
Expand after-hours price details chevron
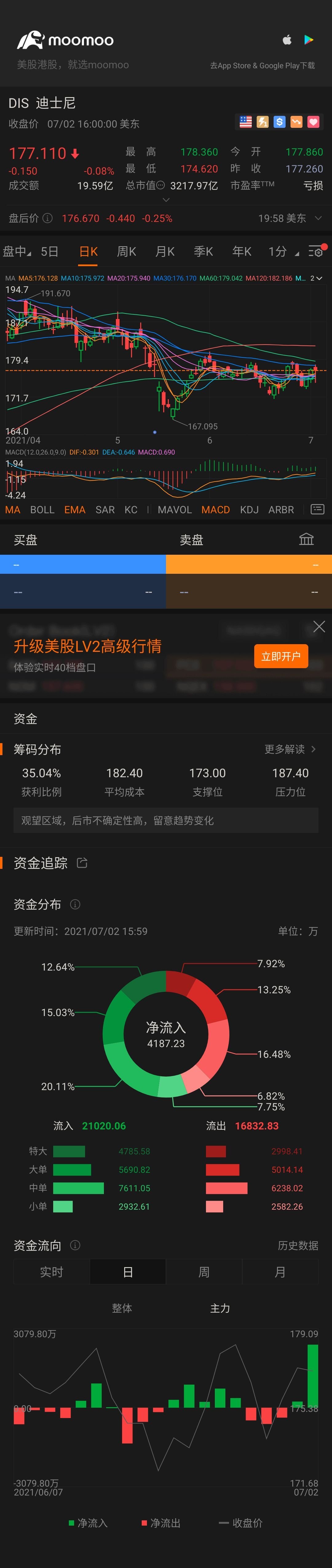coord(317,218)
